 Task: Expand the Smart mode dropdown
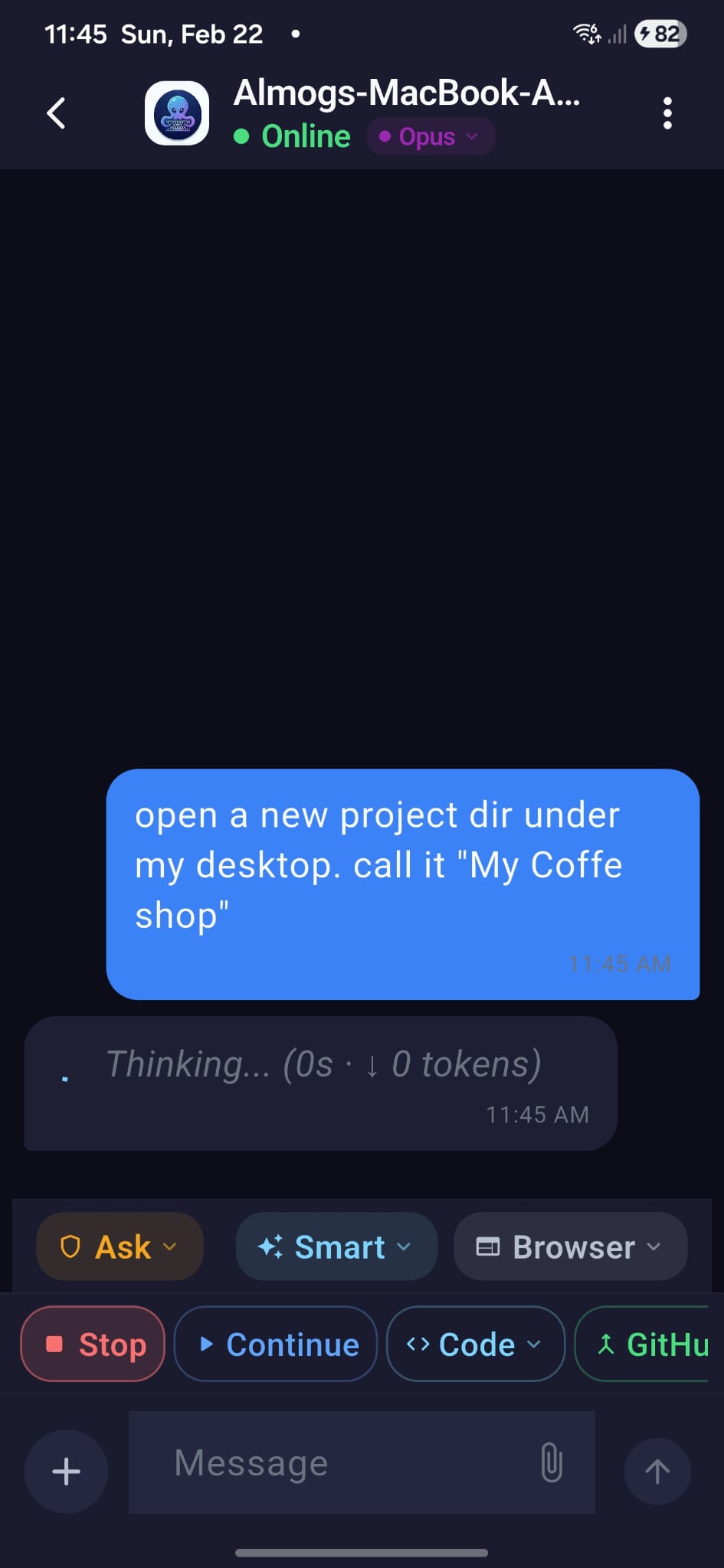point(405,1246)
